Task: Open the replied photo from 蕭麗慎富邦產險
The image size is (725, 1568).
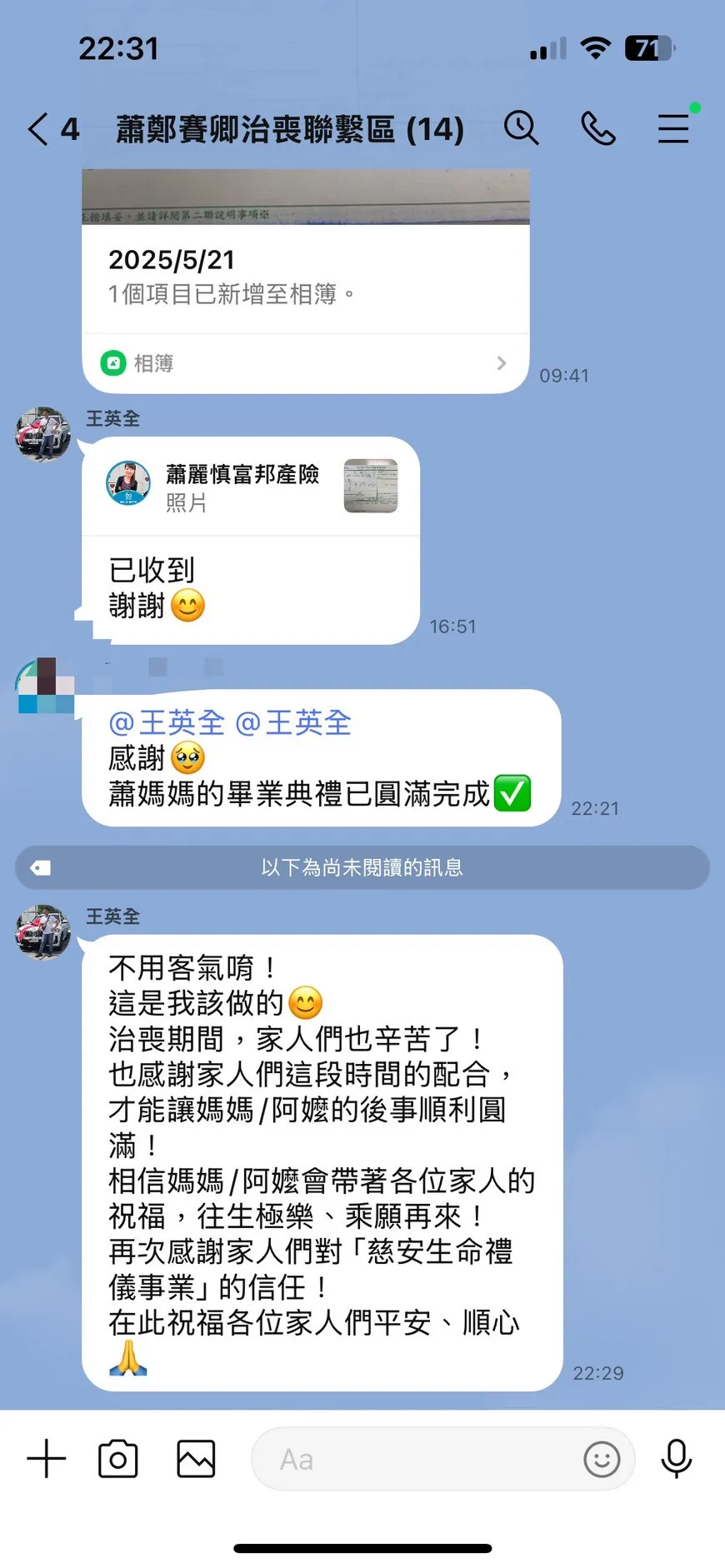Action: click(371, 486)
